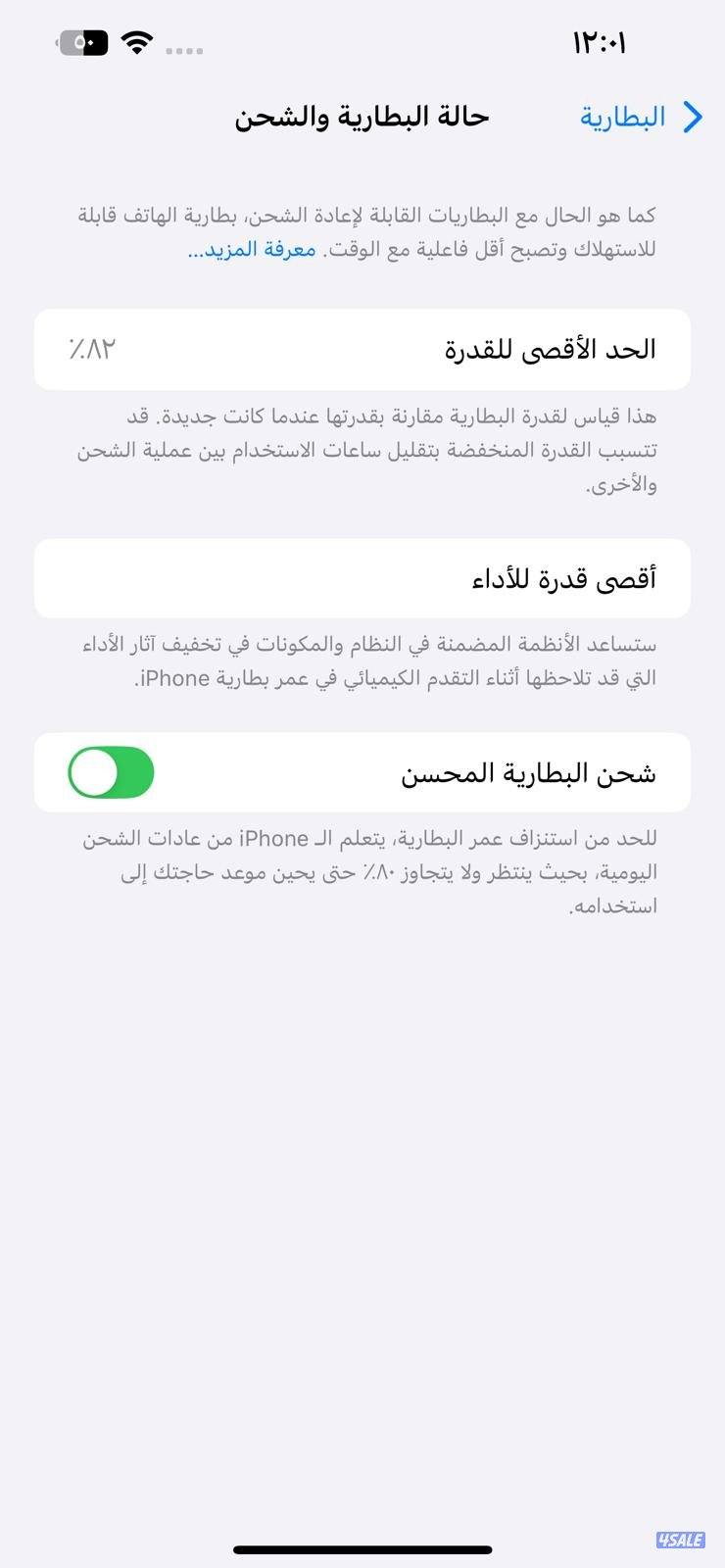725x1568 pixels.
Task: Tap the Wi-Fi signal icon
Action: [137, 41]
